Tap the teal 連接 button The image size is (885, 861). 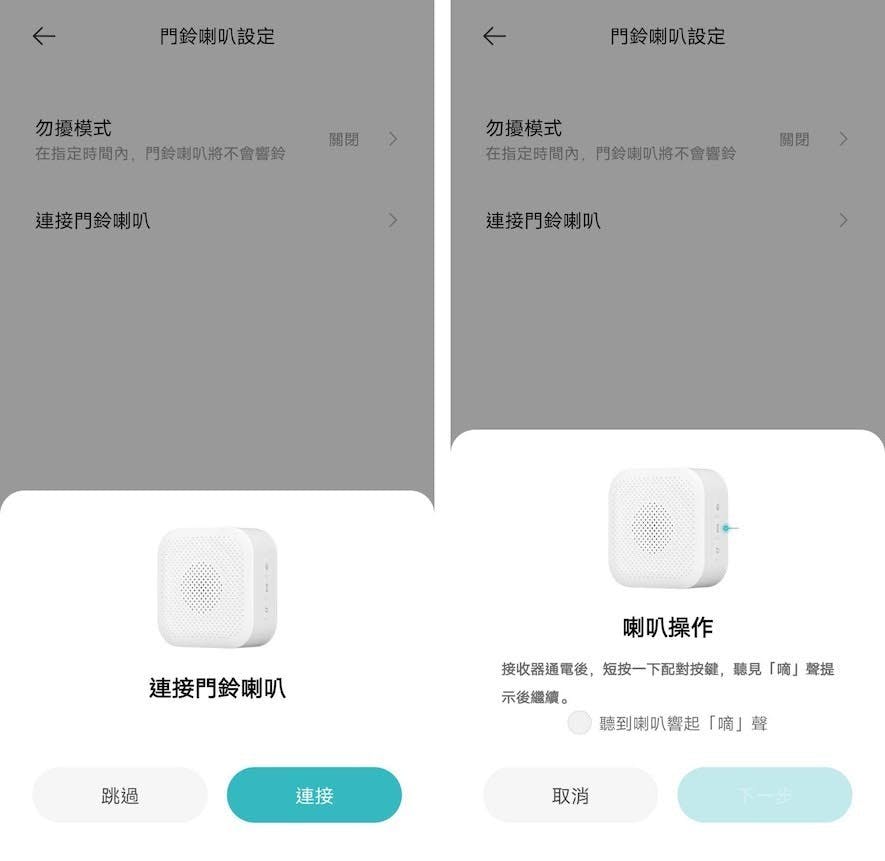314,795
